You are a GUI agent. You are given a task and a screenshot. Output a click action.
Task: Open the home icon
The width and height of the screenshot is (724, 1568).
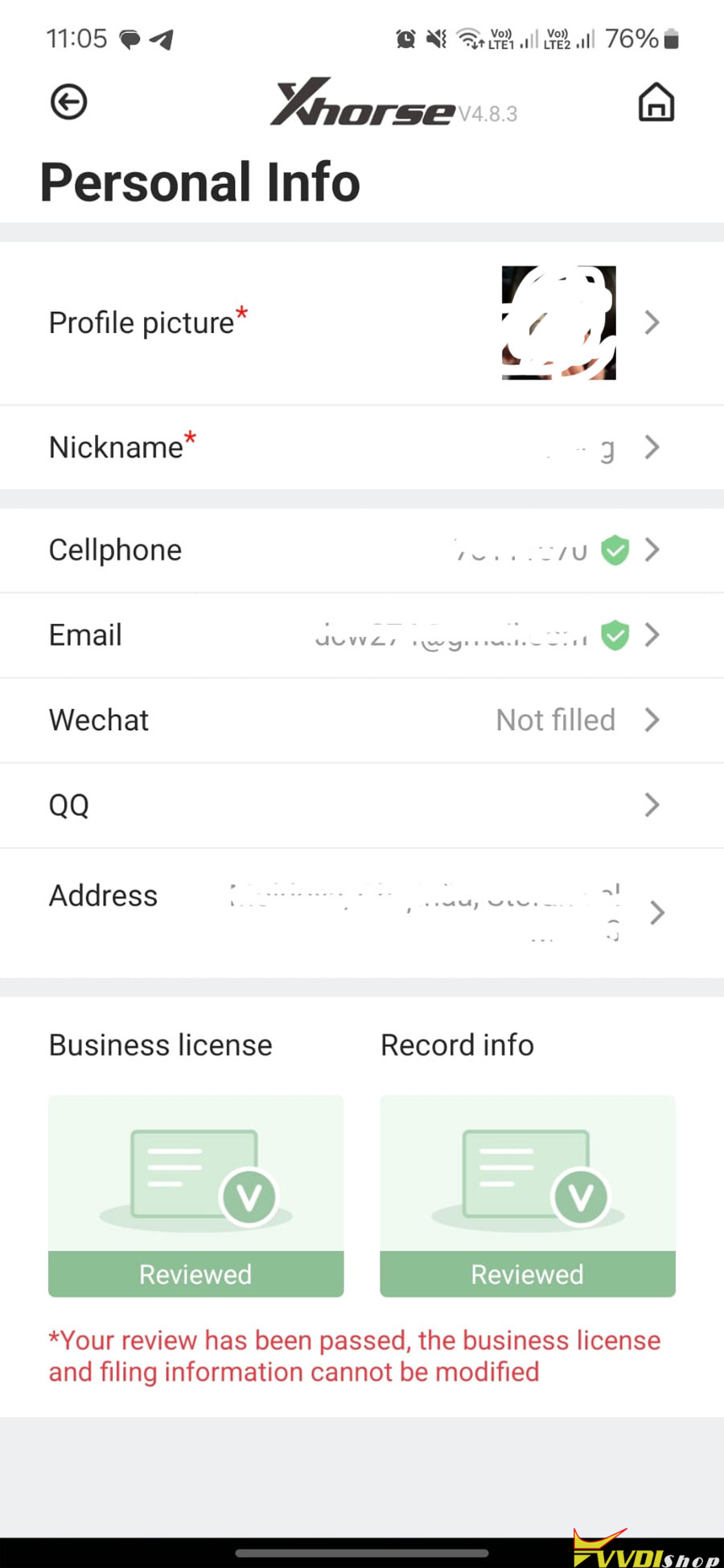pyautogui.click(x=656, y=102)
